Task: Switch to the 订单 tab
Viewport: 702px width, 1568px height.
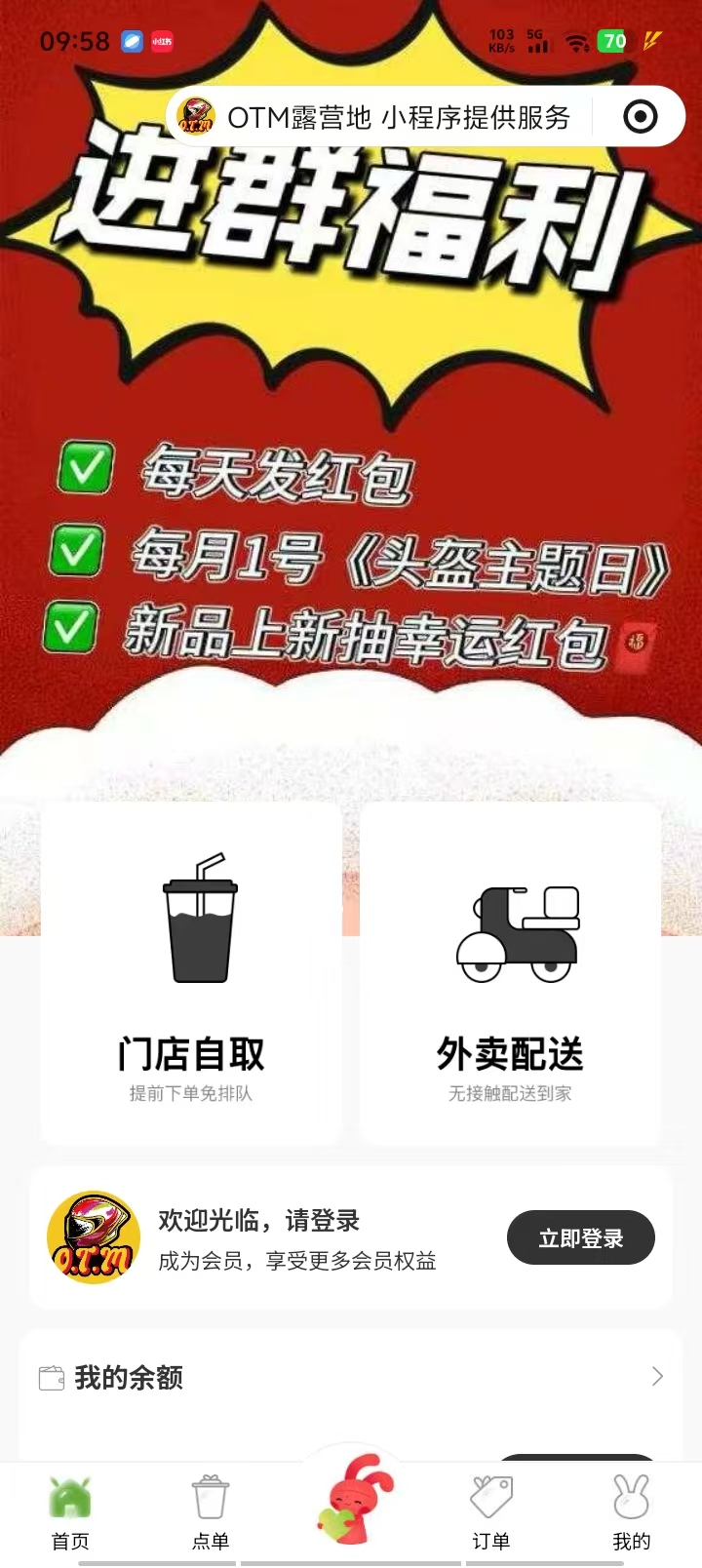Action: [491, 1511]
